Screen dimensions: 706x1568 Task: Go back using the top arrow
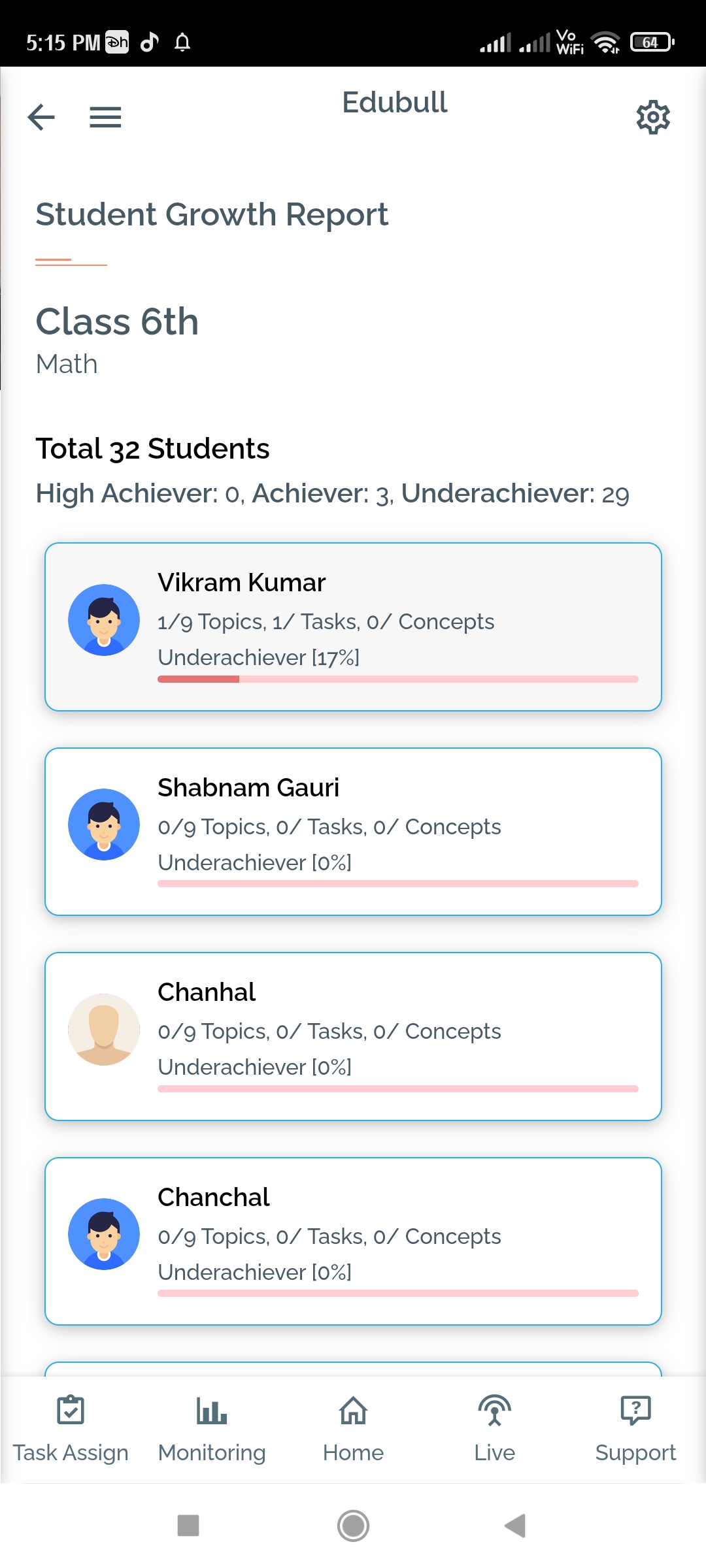[x=41, y=118]
